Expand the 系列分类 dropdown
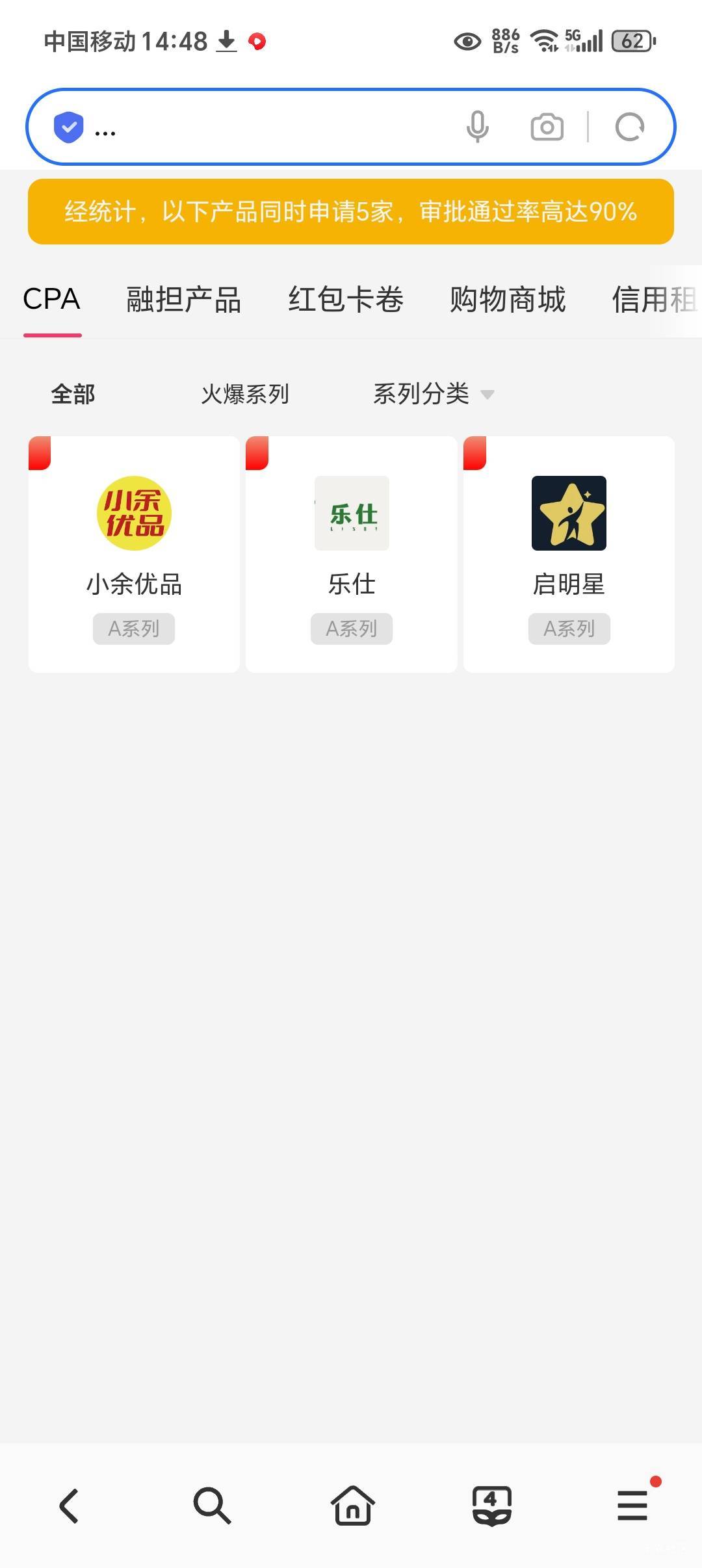Image resolution: width=702 pixels, height=1568 pixels. pyautogui.click(x=434, y=394)
